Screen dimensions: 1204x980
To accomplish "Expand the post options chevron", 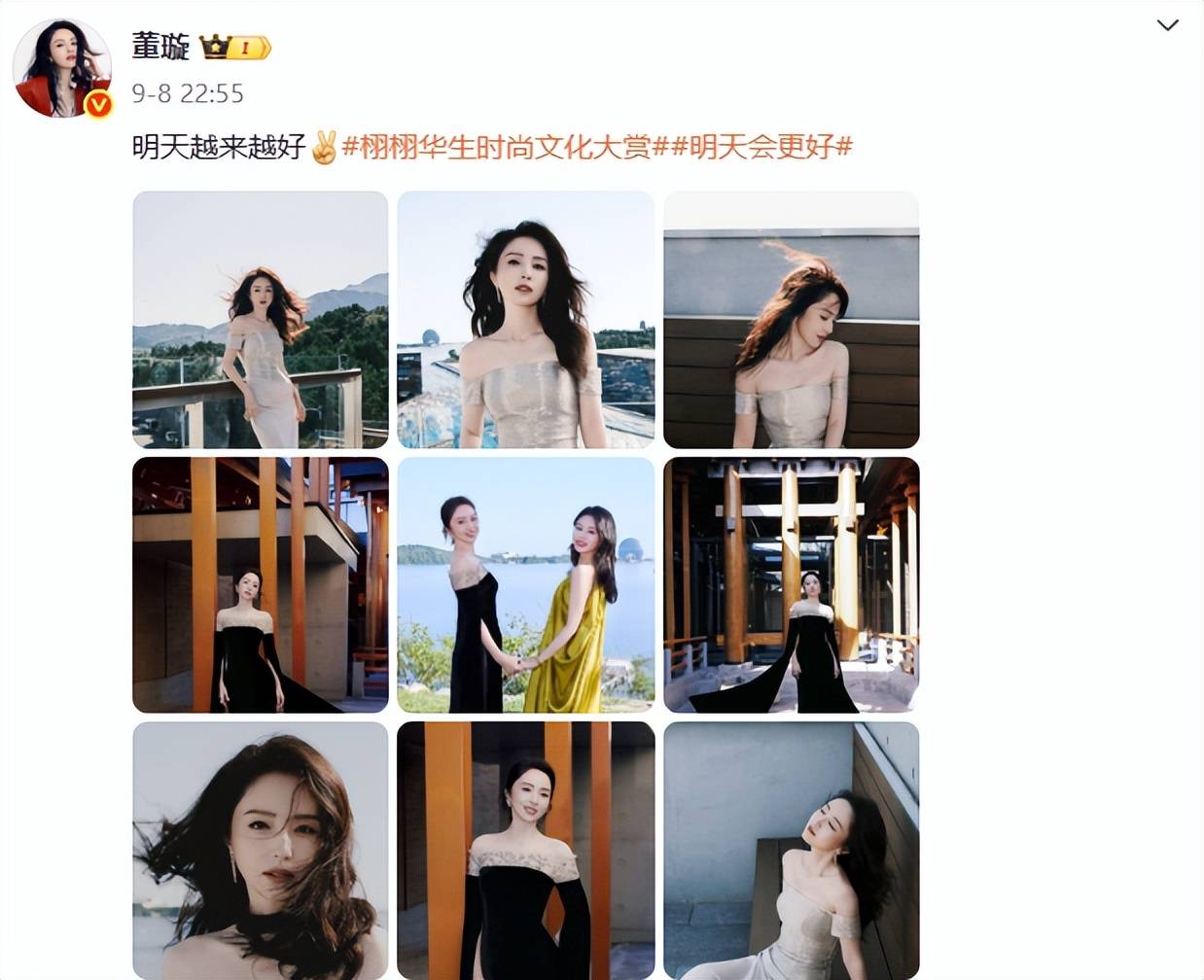I will click(1167, 26).
